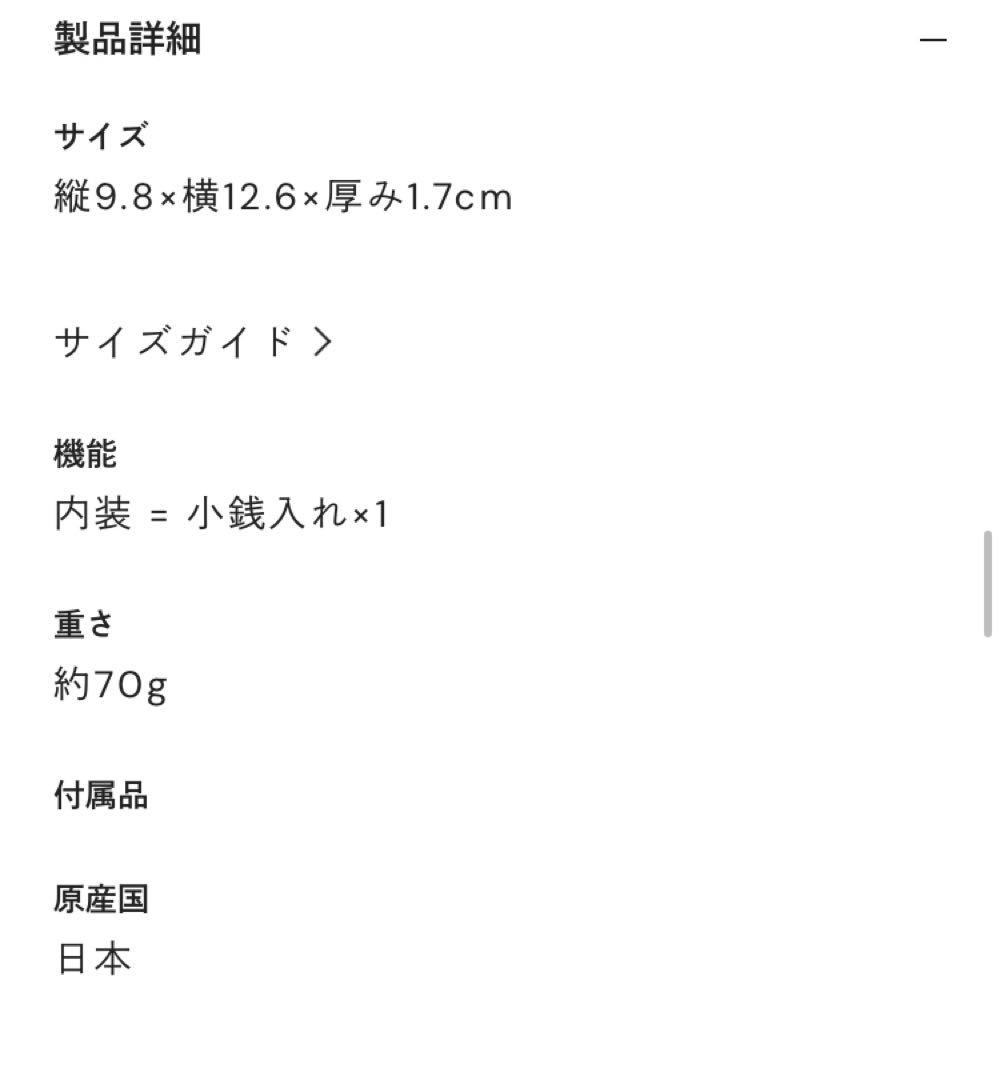Click the 原産国 label
The height and width of the screenshot is (1080, 1000).
pos(100,900)
